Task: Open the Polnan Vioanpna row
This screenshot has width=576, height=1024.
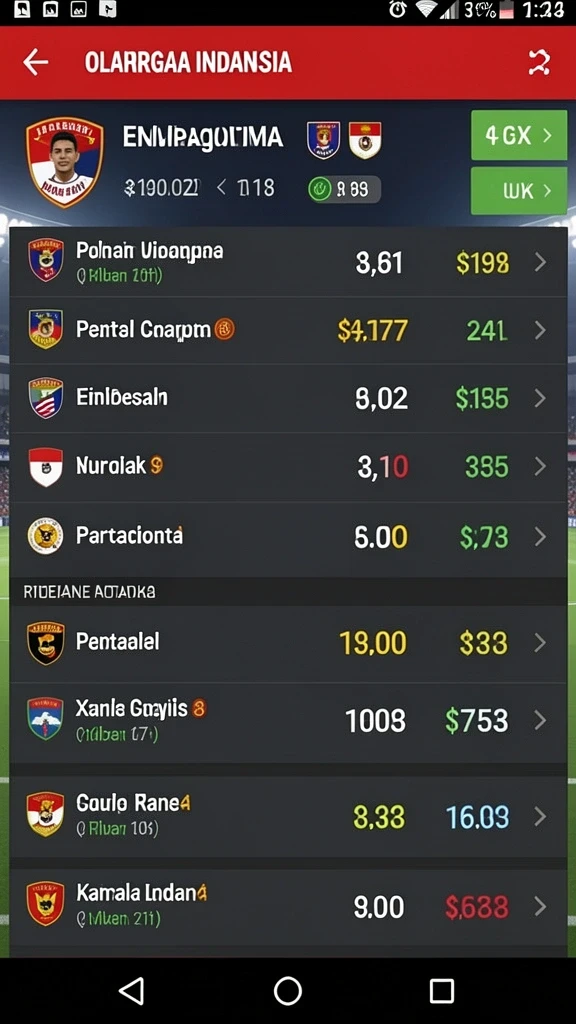Action: [288, 262]
